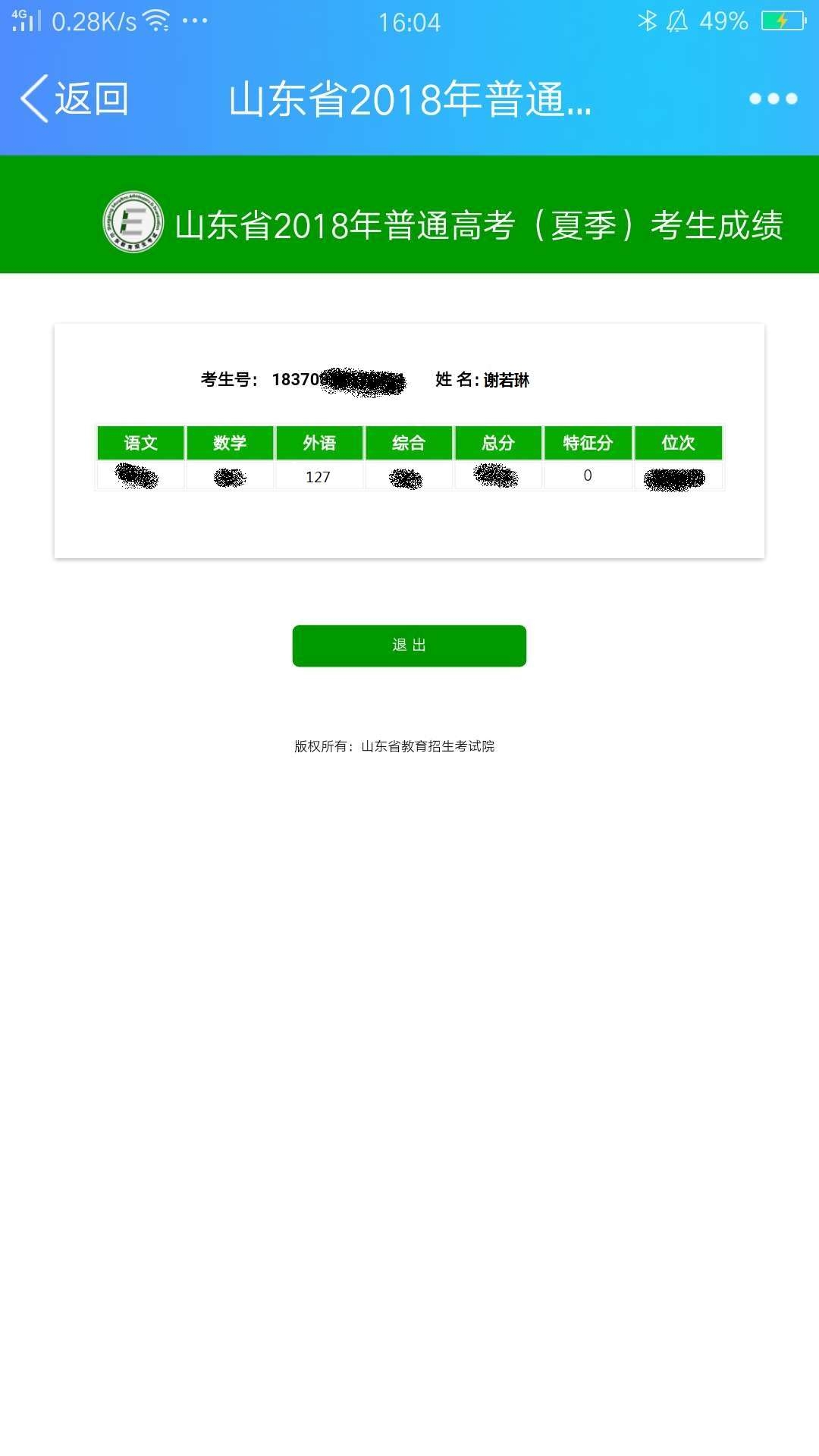
Task: Open the three-dot overflow menu
Action: click(x=773, y=99)
